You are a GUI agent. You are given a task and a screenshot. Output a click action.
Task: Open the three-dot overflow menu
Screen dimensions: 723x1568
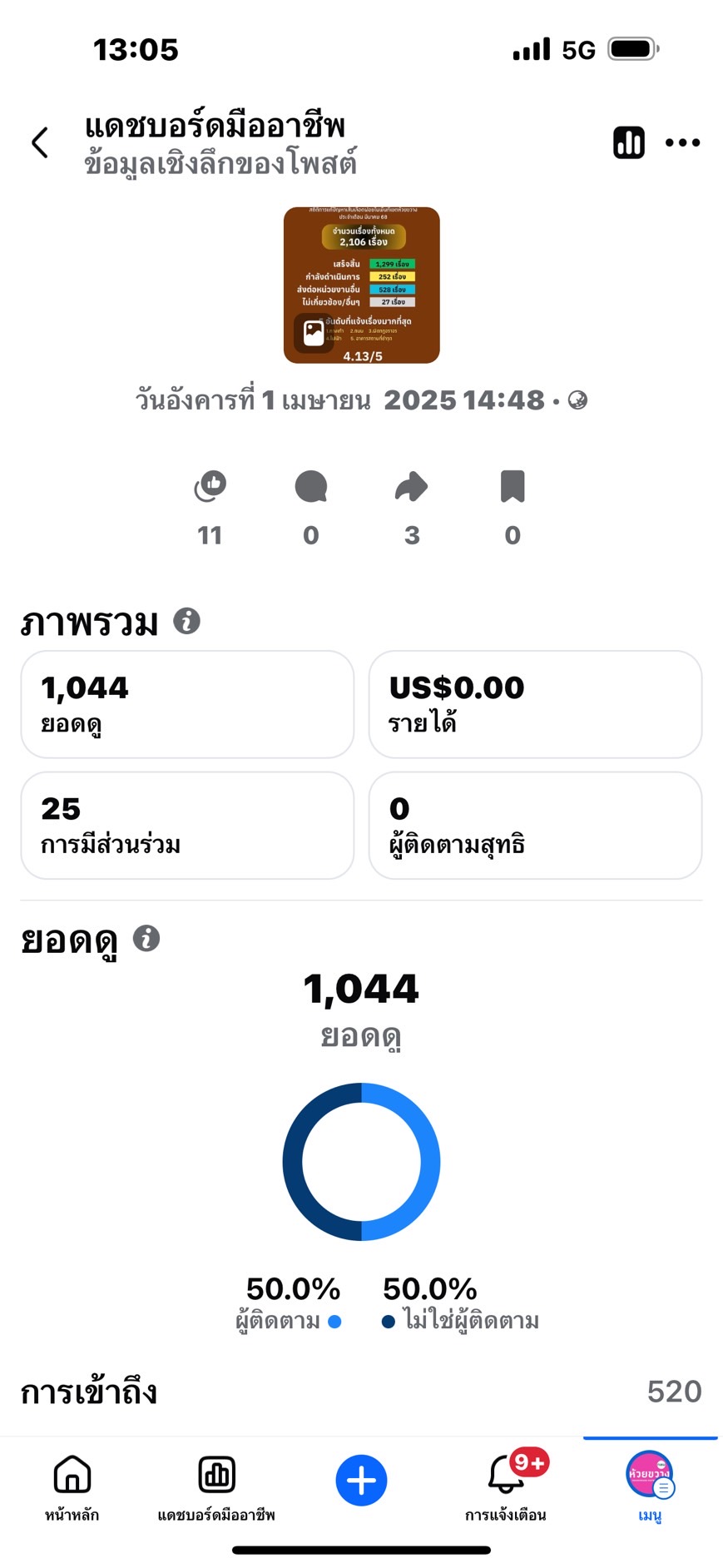(x=682, y=142)
